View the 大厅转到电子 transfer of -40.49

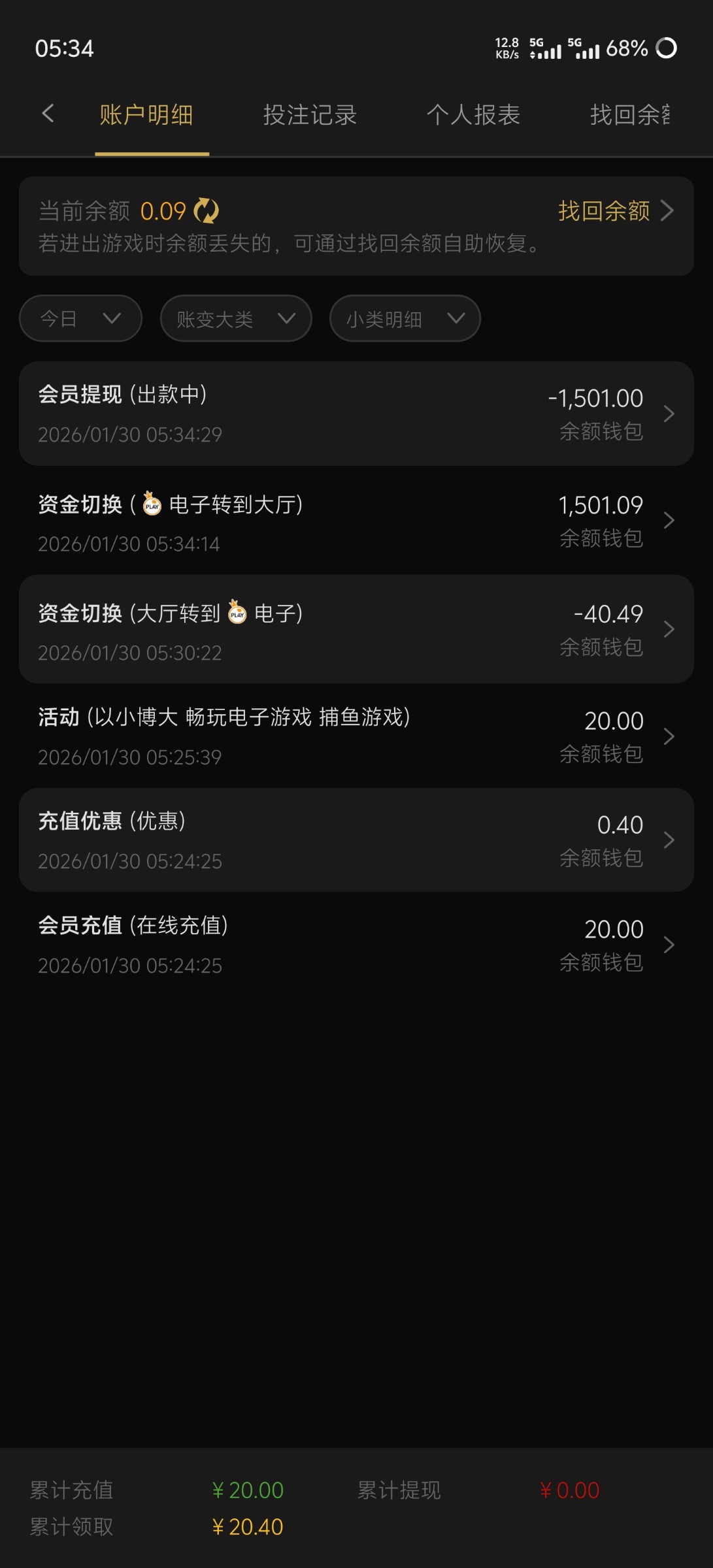click(x=356, y=629)
